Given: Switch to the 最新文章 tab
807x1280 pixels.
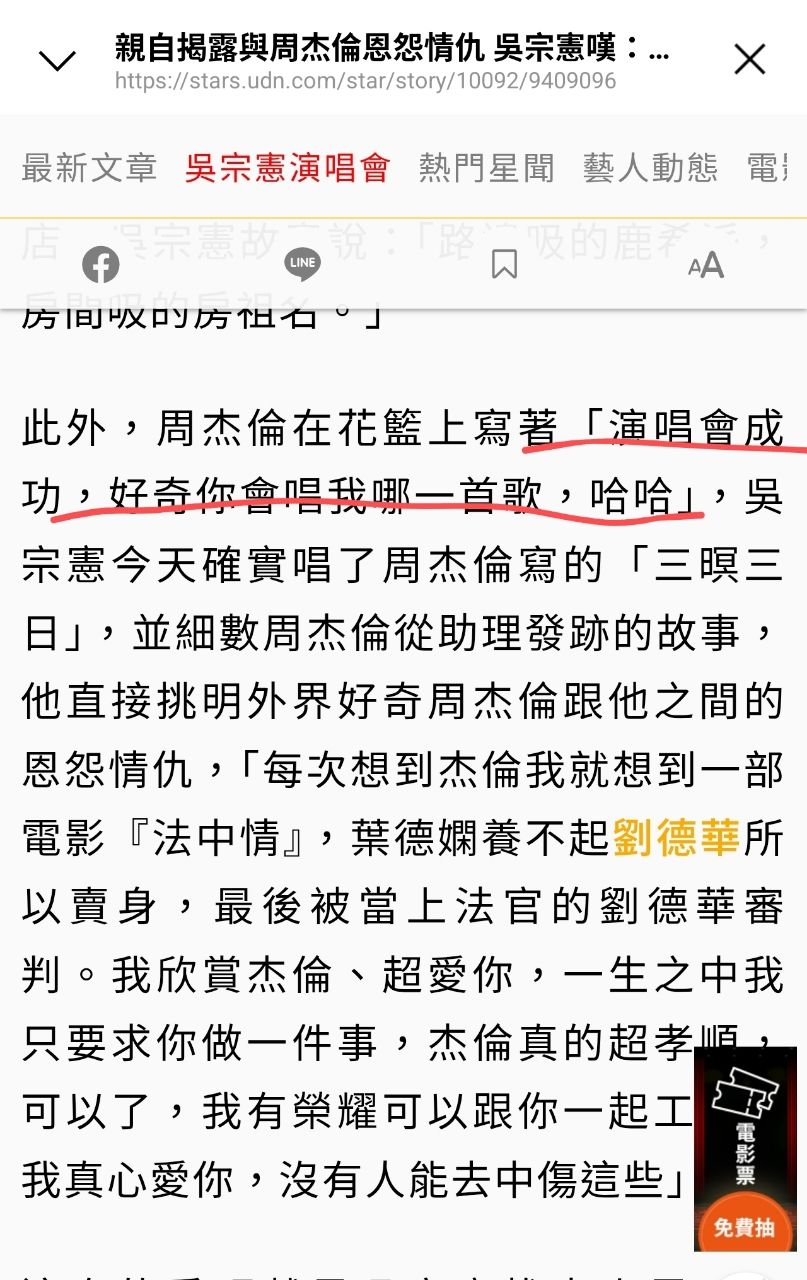Looking at the screenshot, I should [x=90, y=168].
